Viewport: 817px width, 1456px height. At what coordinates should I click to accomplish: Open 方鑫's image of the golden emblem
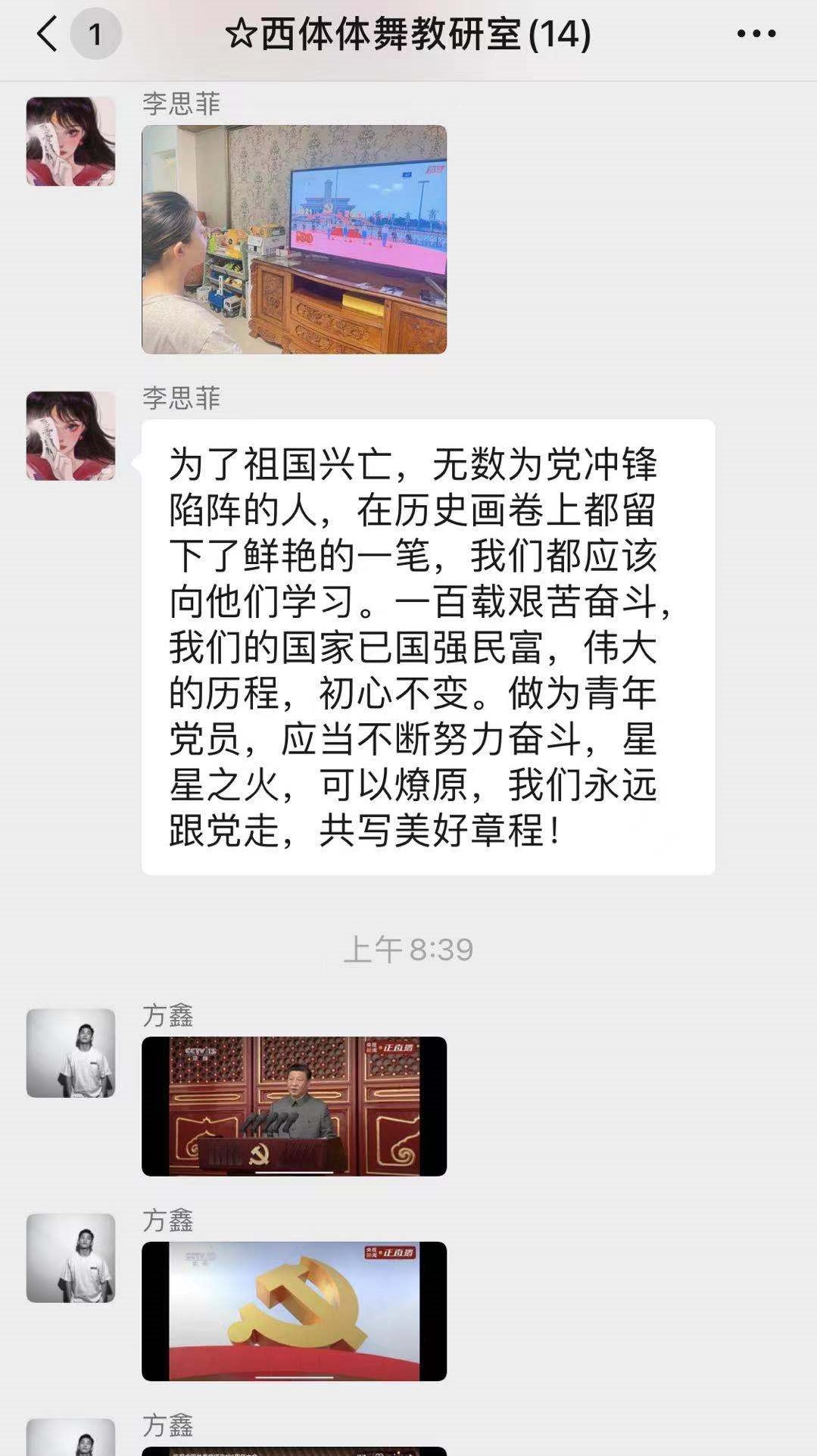[294, 1311]
